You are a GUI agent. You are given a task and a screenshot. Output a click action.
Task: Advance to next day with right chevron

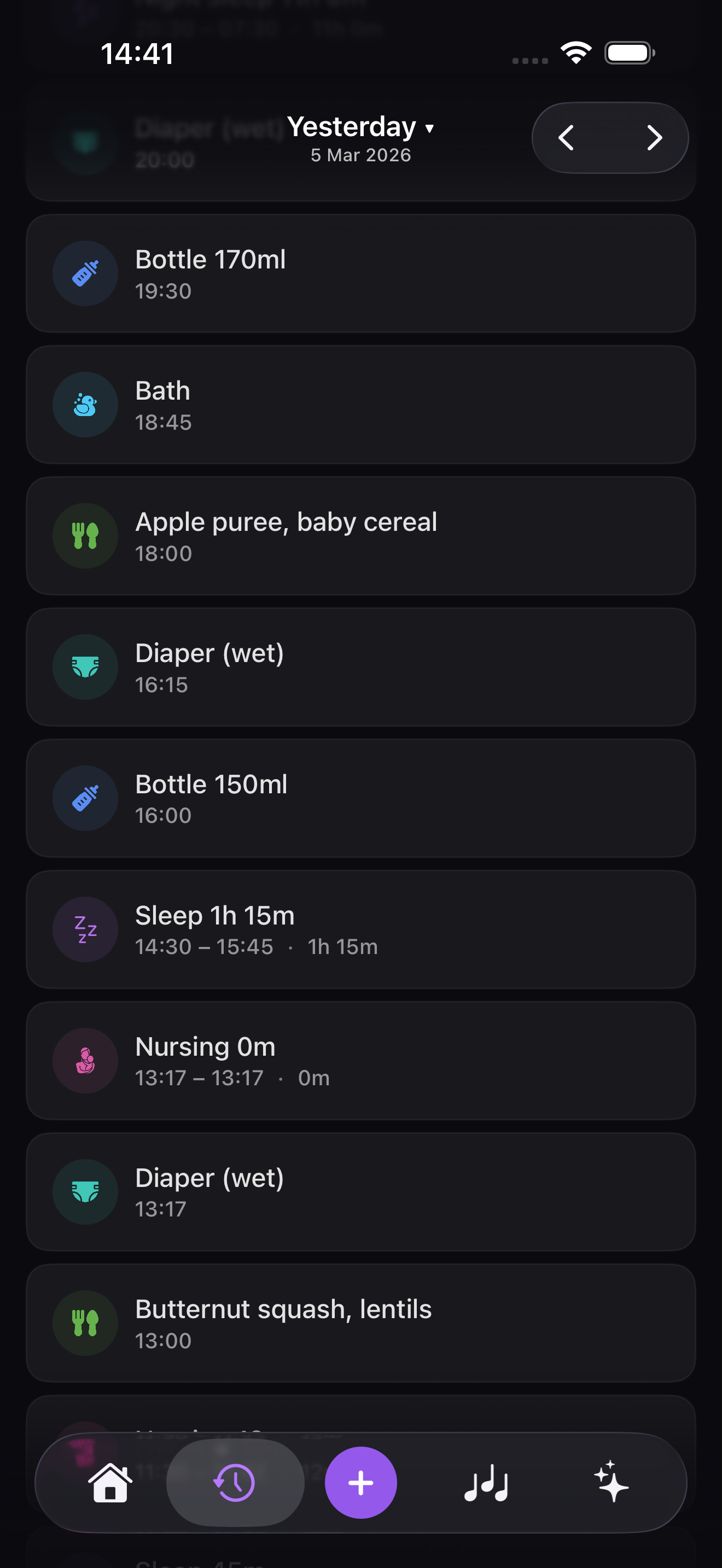click(654, 138)
